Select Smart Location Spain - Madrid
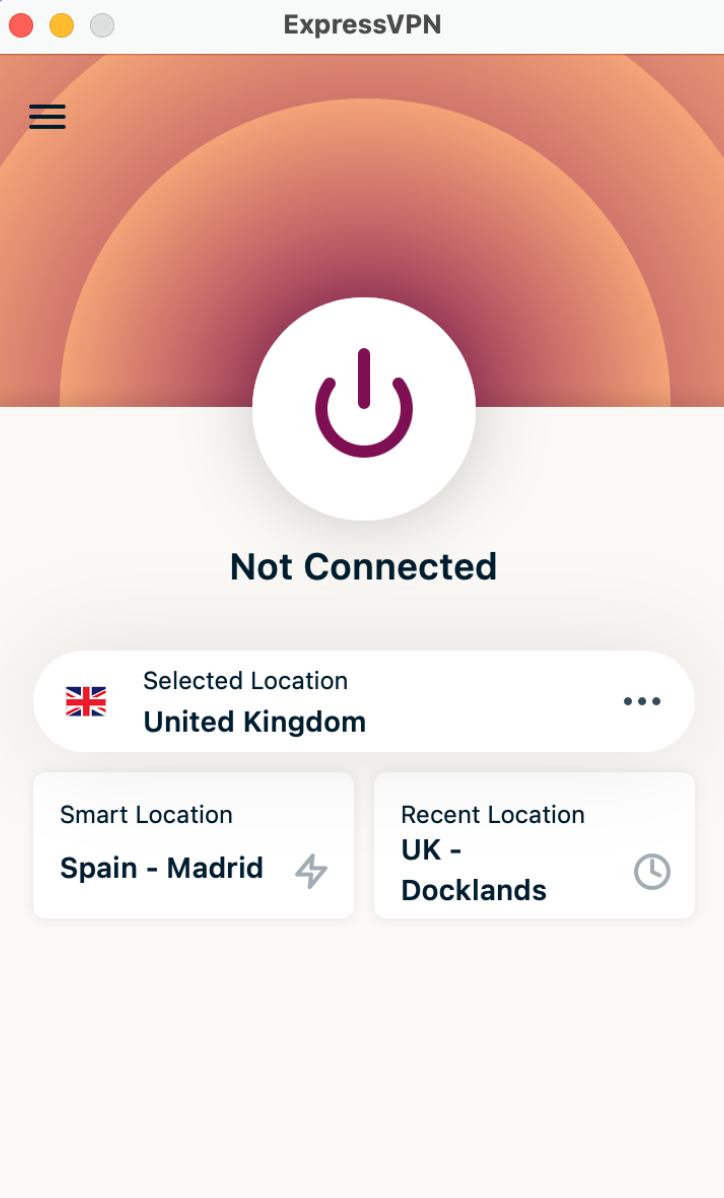 pyautogui.click(x=193, y=845)
